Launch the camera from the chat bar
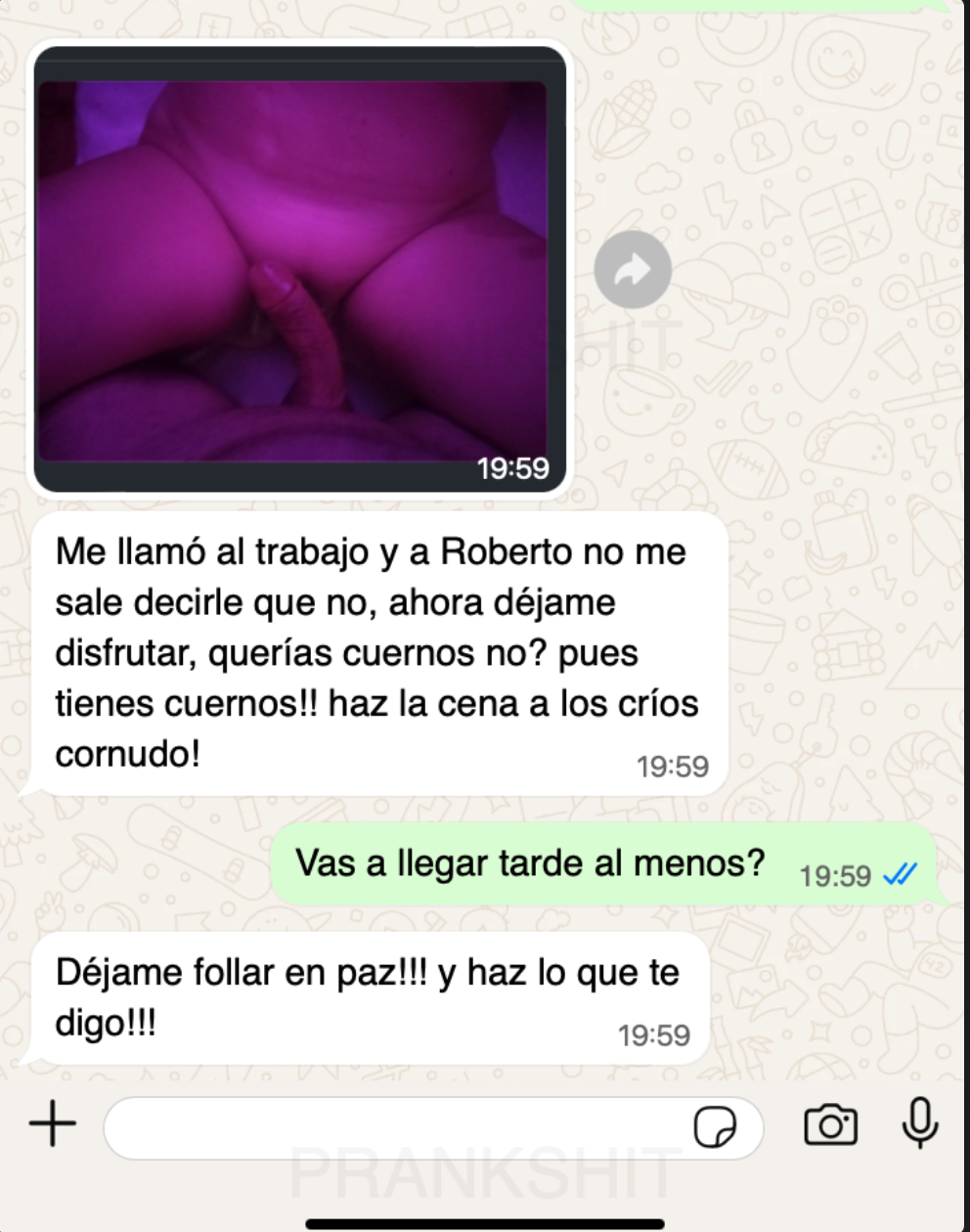 pos(830,1124)
